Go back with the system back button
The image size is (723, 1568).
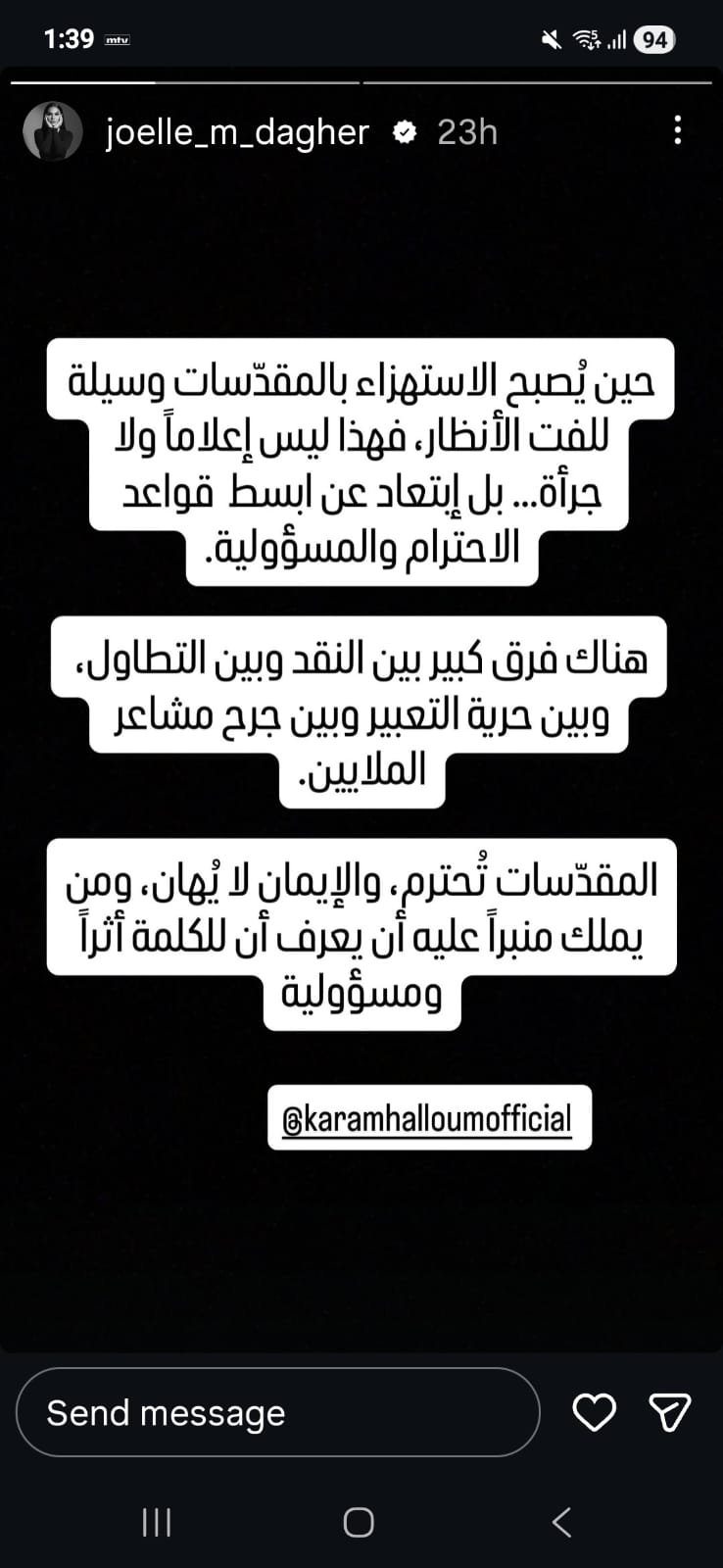pos(561,1522)
